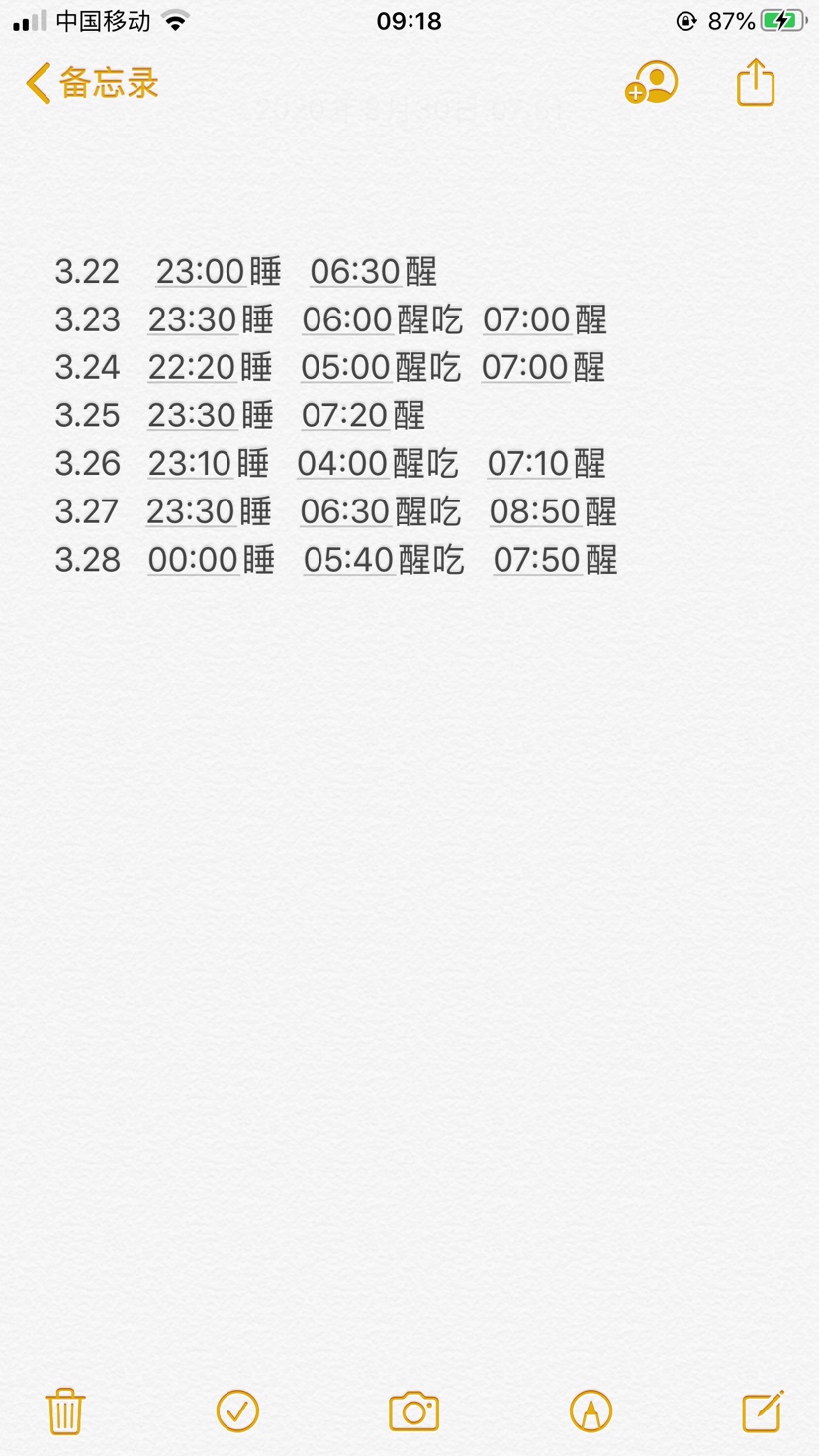
Task: Delete this note with trash icon
Action: [x=65, y=1410]
